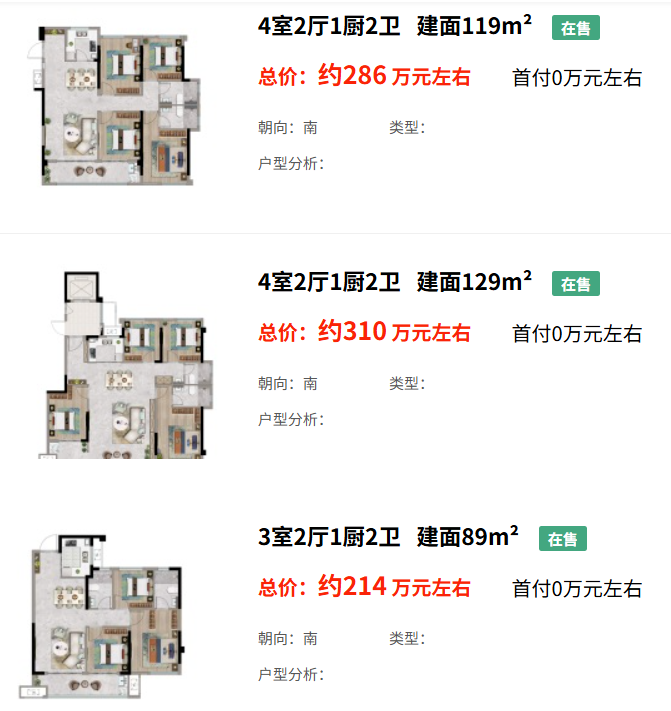The height and width of the screenshot is (711, 671).
Task: Open the 89m² three-bedroom floor plan listing
Action: (388, 538)
